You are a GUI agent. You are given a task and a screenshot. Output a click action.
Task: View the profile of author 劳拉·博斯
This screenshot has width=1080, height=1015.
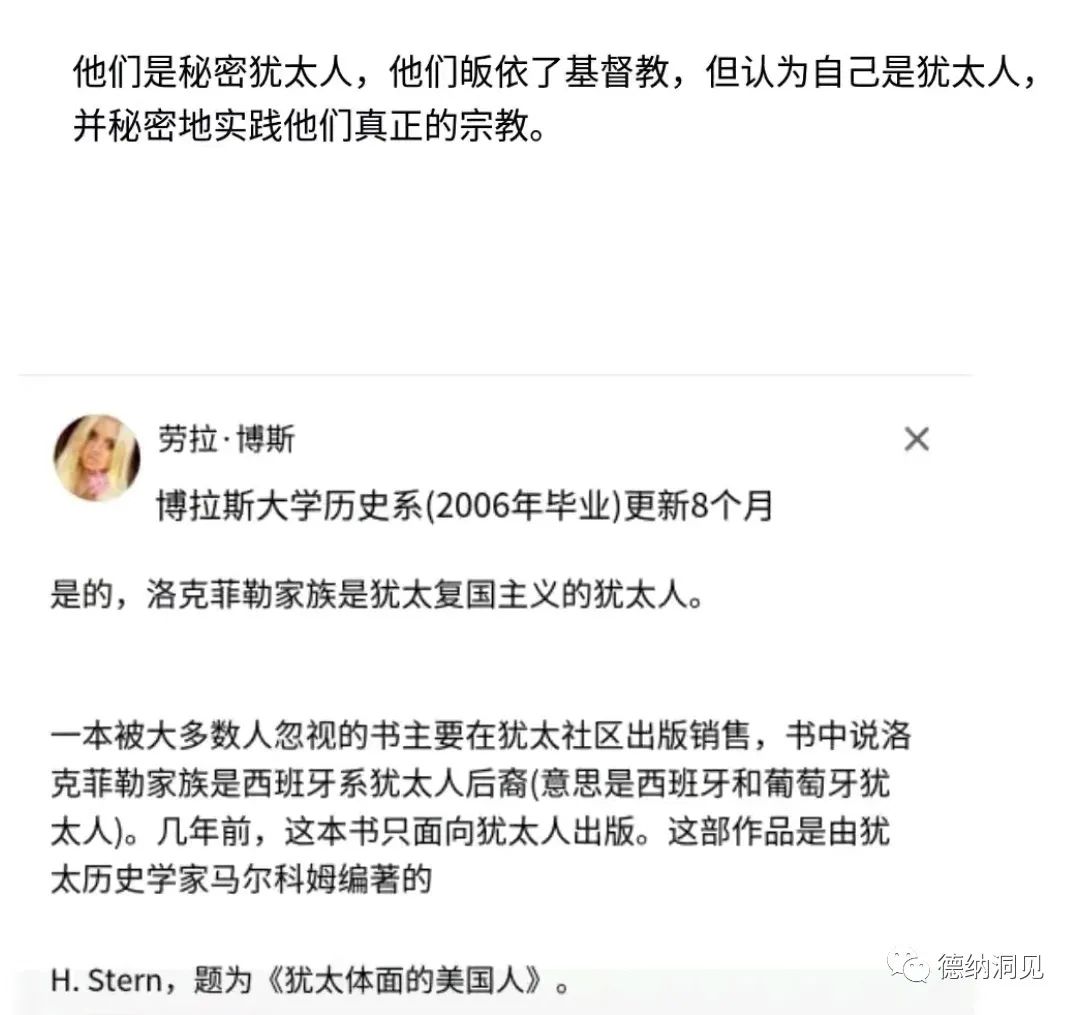coord(226,439)
